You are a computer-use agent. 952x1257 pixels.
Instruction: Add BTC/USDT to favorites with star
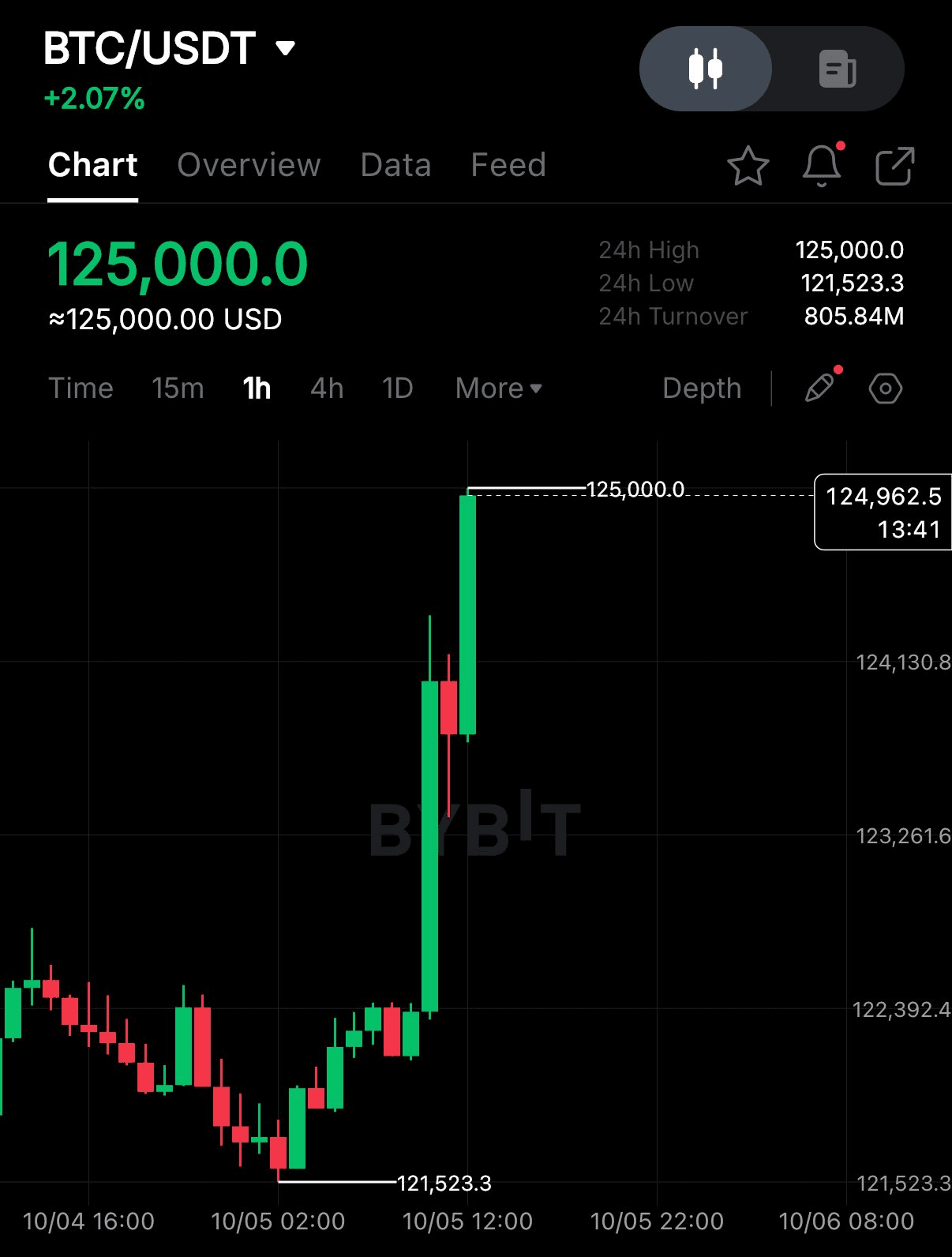[748, 167]
